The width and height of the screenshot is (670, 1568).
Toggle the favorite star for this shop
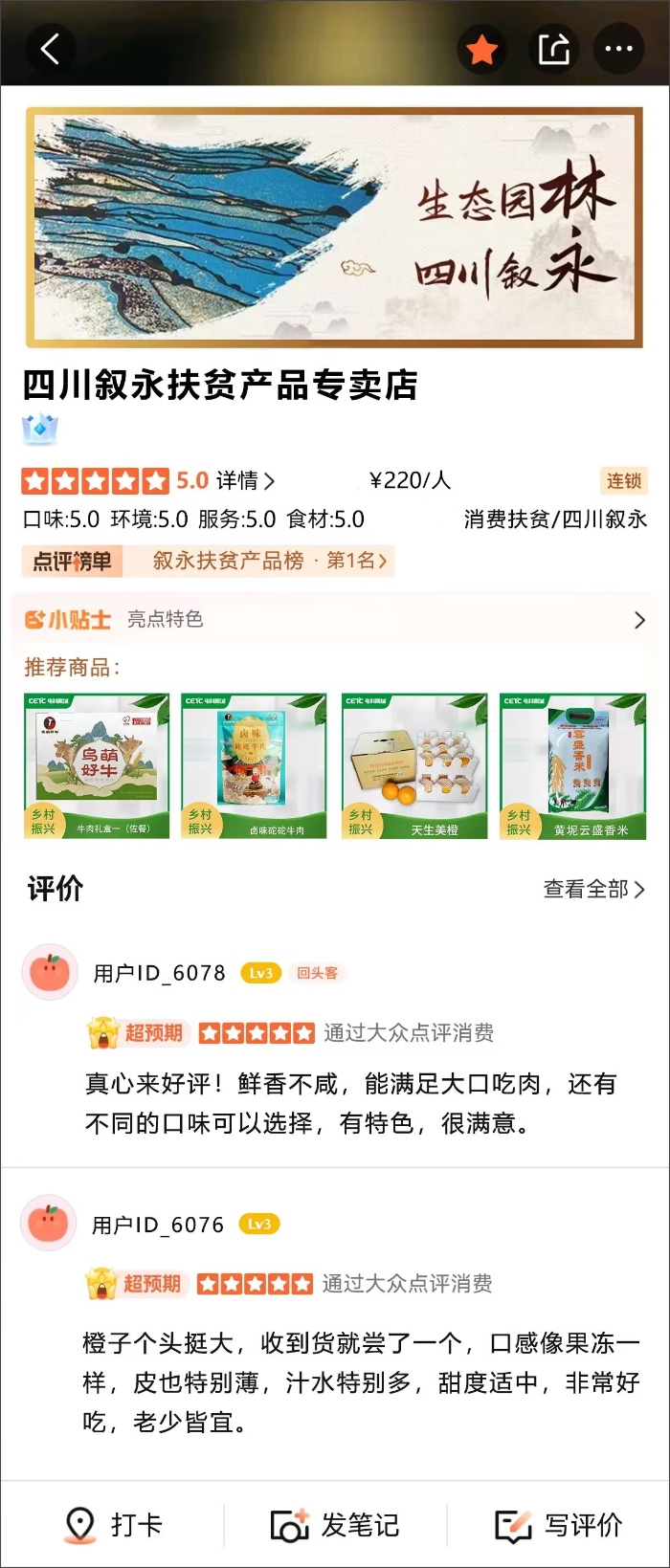[482, 49]
